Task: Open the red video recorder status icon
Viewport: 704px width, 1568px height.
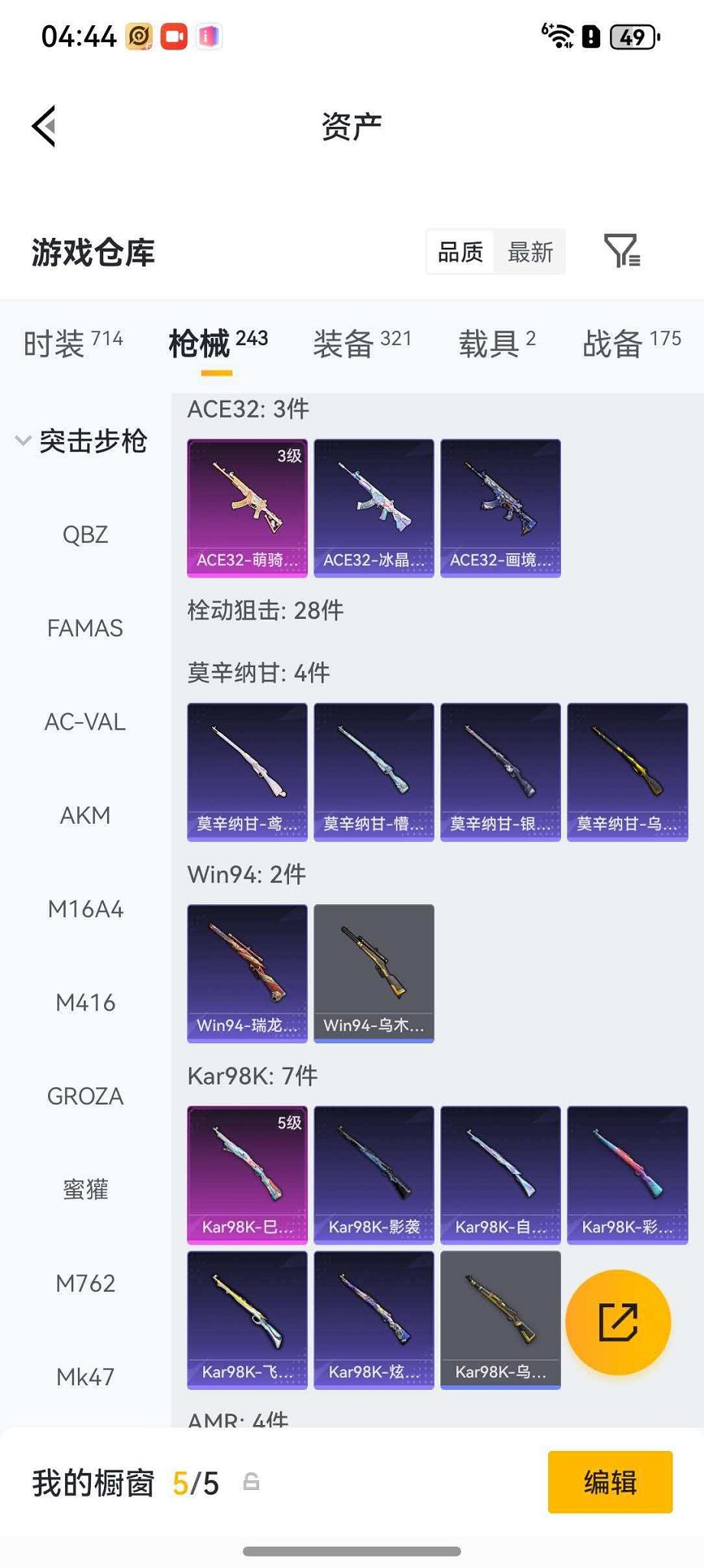Action: [173, 36]
